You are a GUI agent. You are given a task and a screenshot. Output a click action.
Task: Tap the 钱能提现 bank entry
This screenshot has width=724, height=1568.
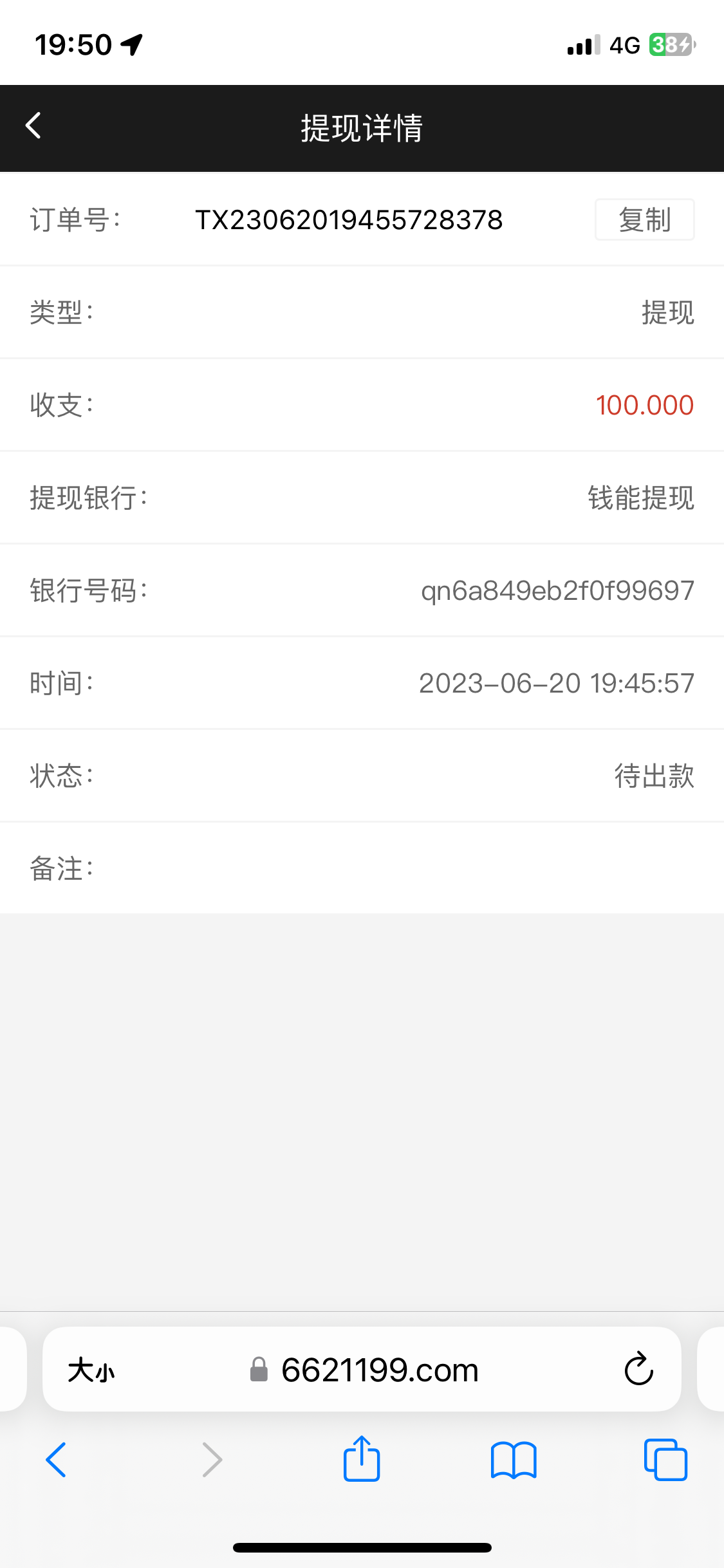638,498
